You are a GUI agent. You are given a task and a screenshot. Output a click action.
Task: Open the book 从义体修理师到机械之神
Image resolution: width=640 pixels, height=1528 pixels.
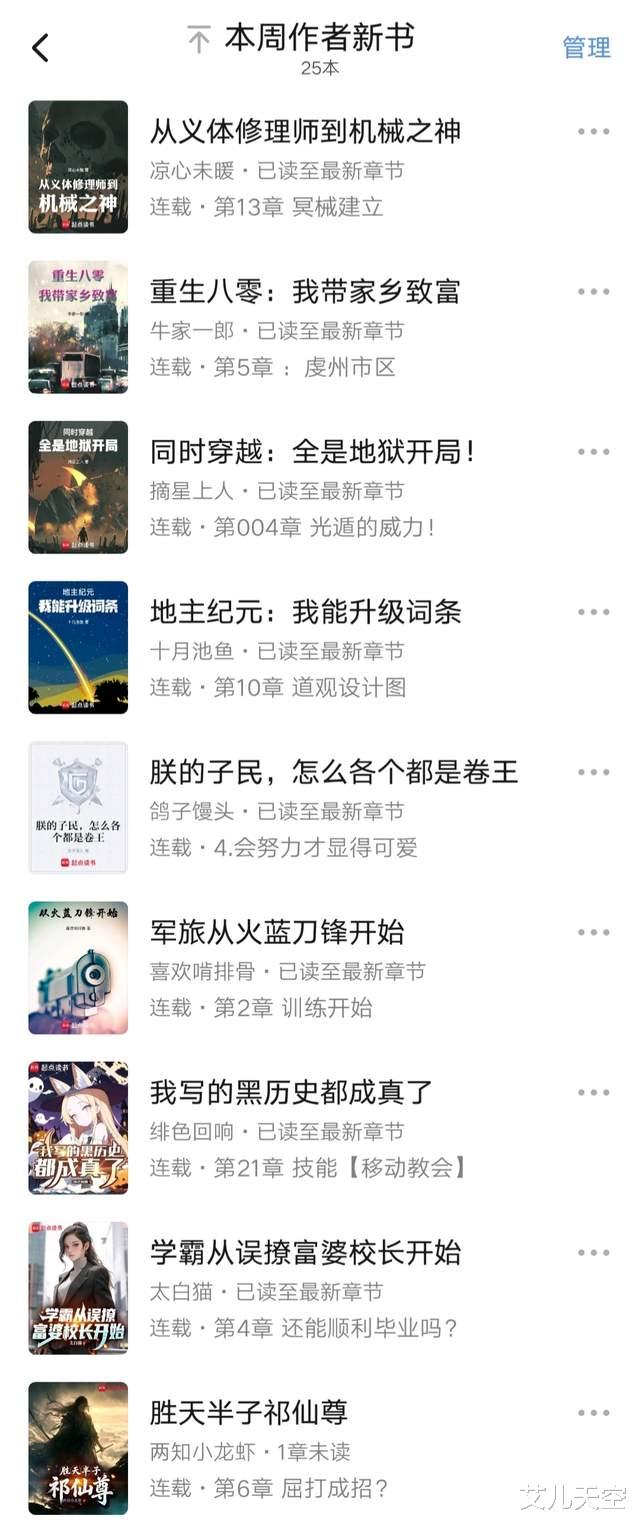pyautogui.click(x=305, y=132)
